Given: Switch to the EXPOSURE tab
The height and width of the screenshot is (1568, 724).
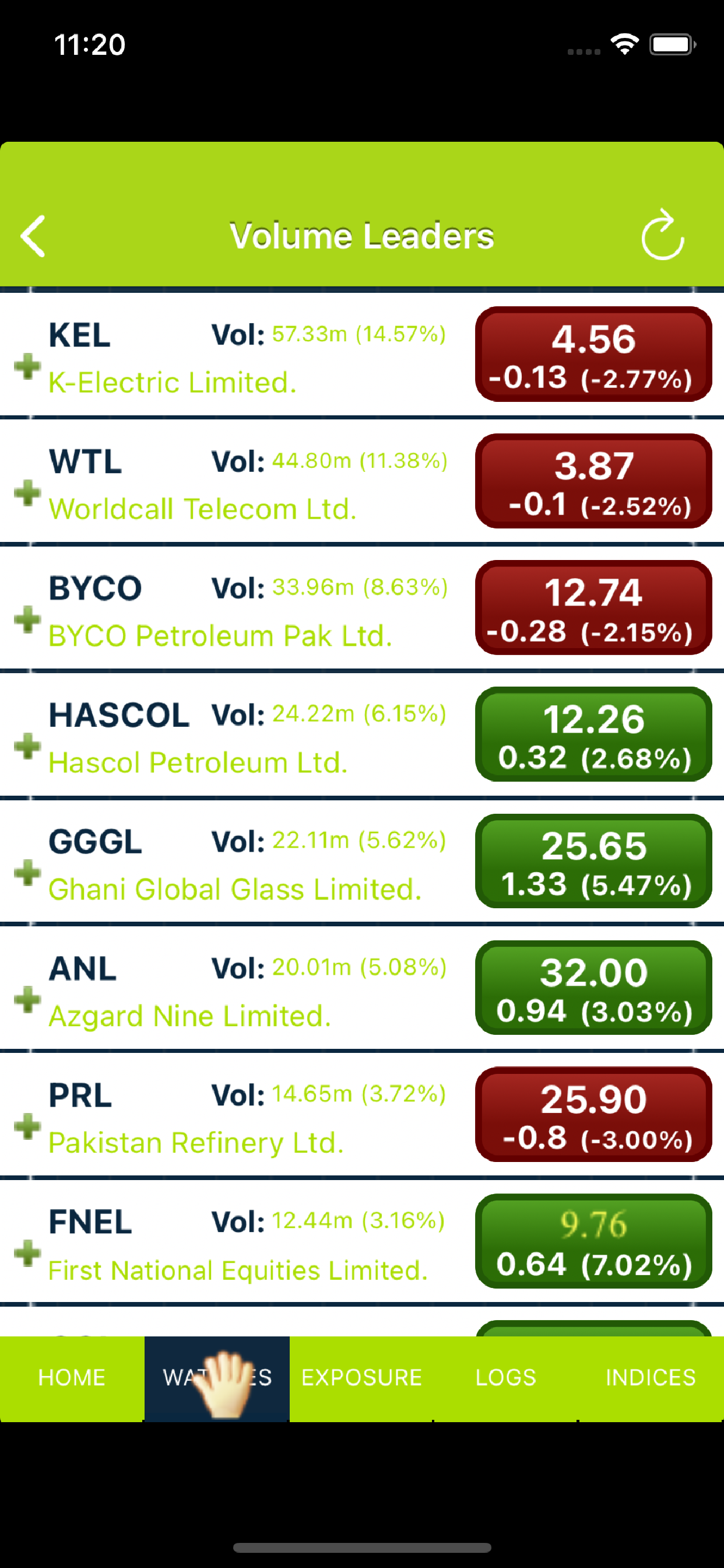Looking at the screenshot, I should point(361,1378).
